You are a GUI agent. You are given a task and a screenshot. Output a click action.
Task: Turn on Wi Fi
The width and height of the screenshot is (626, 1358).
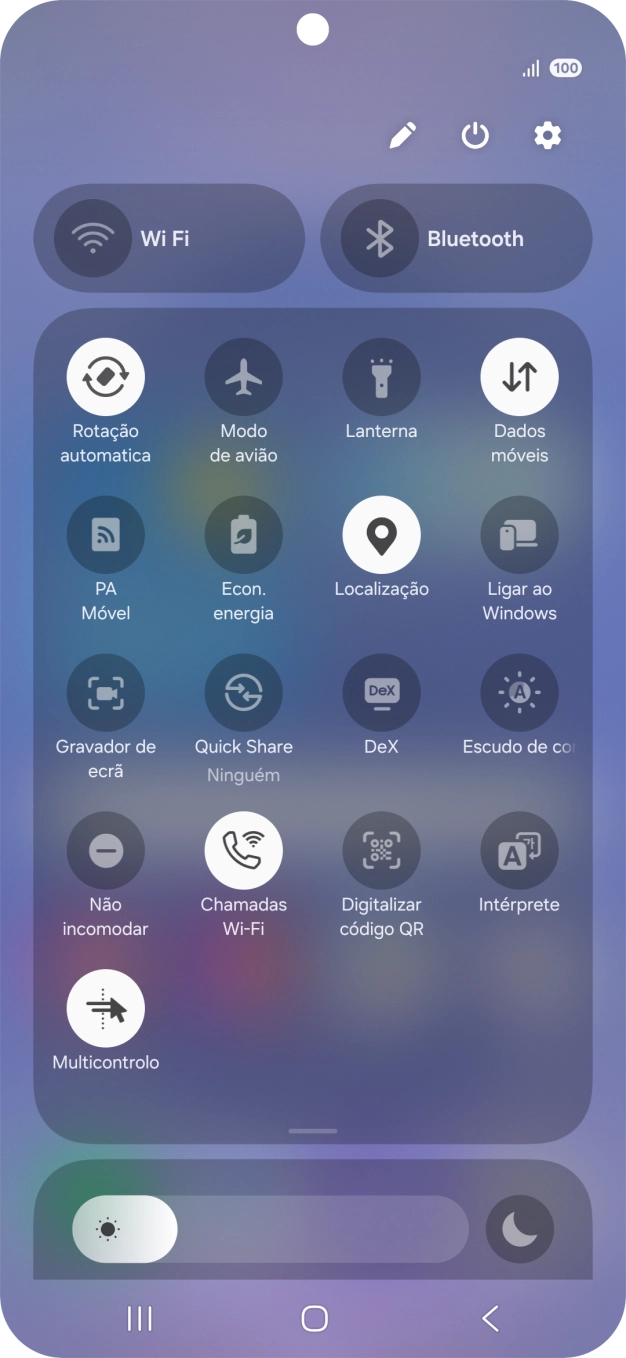(93, 238)
